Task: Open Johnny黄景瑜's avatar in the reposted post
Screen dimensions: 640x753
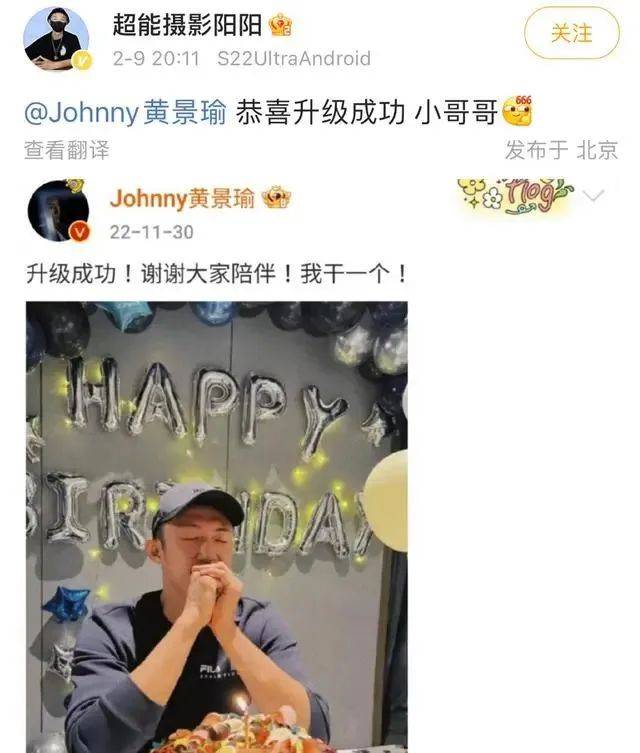Action: pos(57,211)
